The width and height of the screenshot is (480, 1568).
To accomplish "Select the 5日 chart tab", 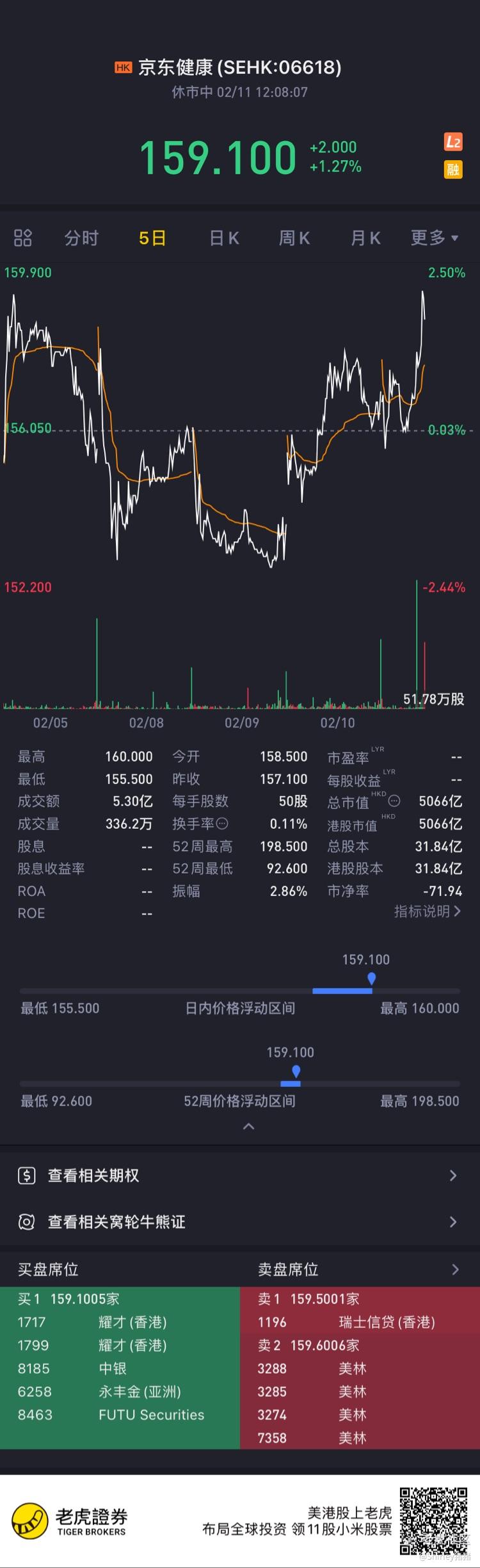I will pyautogui.click(x=152, y=238).
